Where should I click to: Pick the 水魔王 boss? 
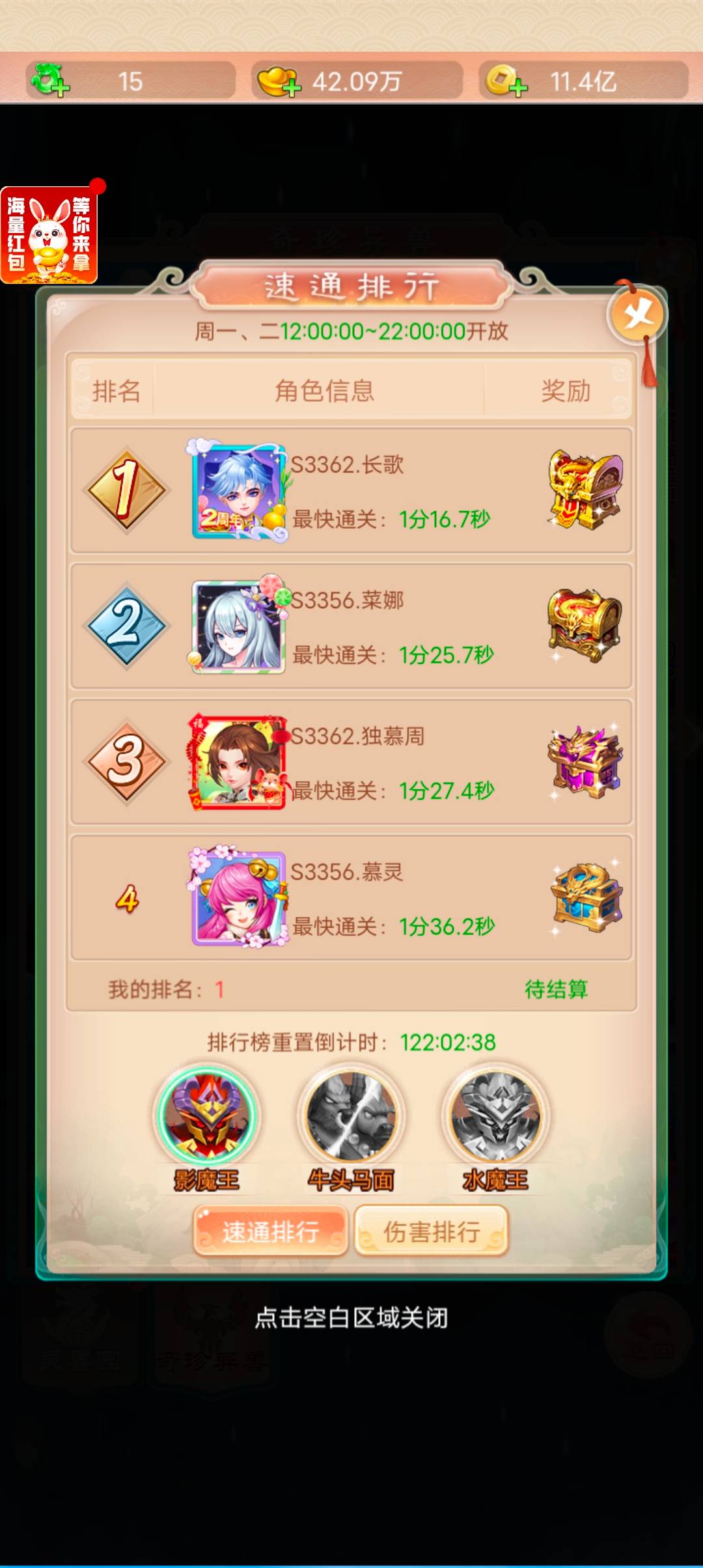[495, 1116]
